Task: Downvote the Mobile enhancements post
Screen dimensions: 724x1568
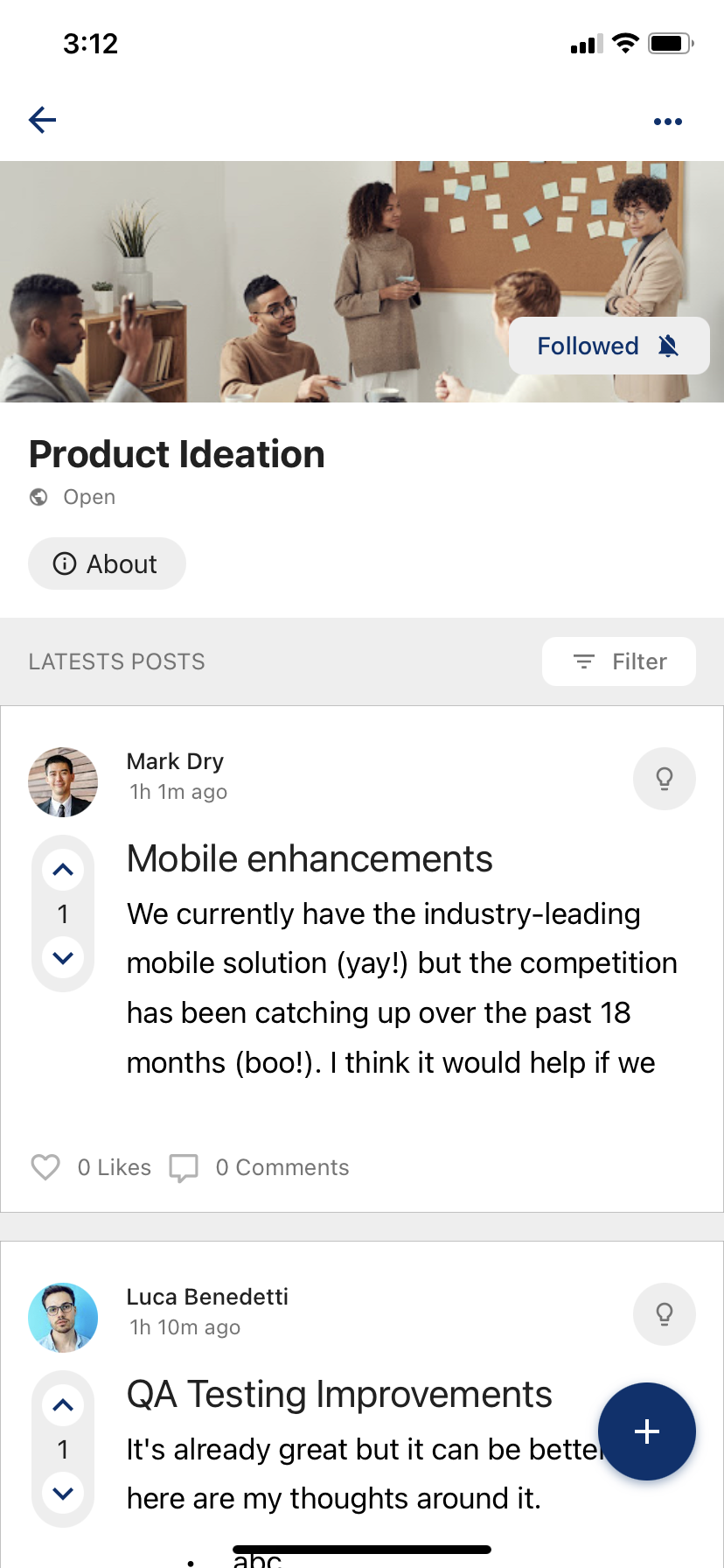Action: [x=63, y=957]
